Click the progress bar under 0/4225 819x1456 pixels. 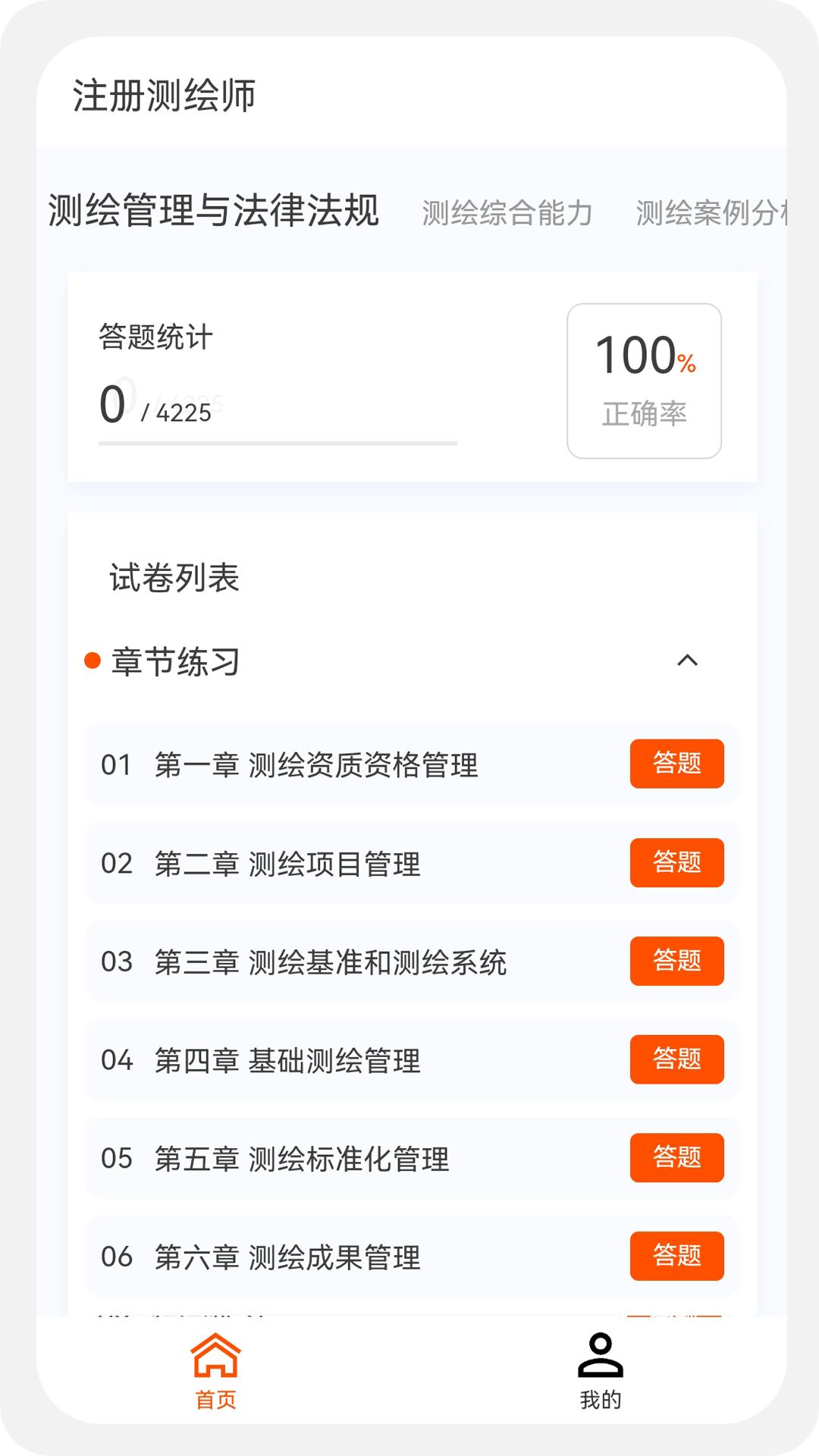coord(278,441)
